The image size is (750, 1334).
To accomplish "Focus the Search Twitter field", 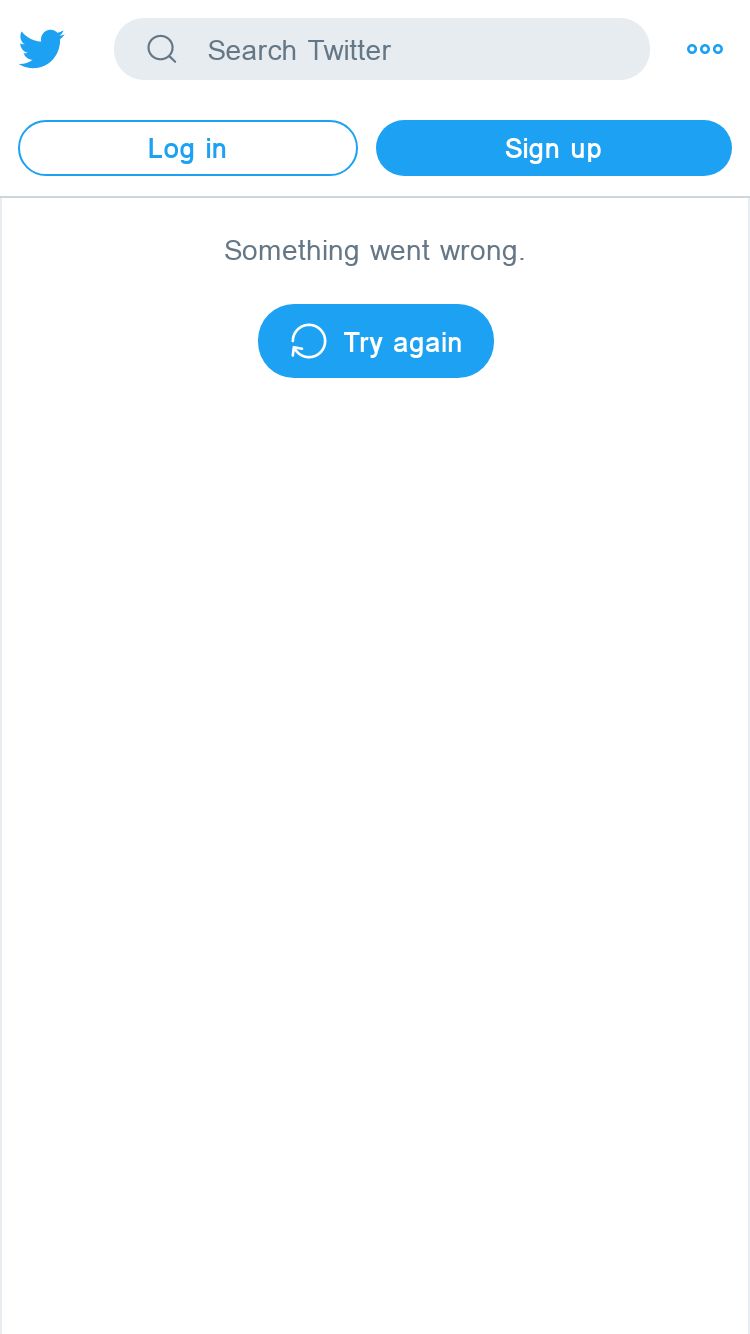I will [x=382, y=49].
